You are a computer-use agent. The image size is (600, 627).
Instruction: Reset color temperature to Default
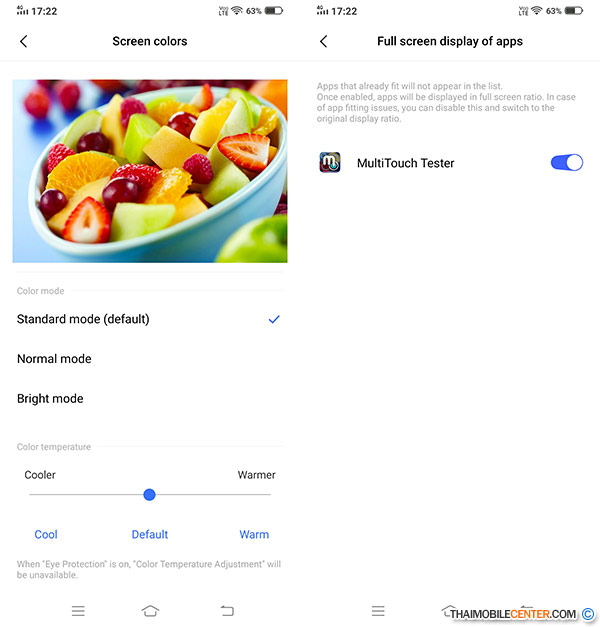pyautogui.click(x=150, y=534)
